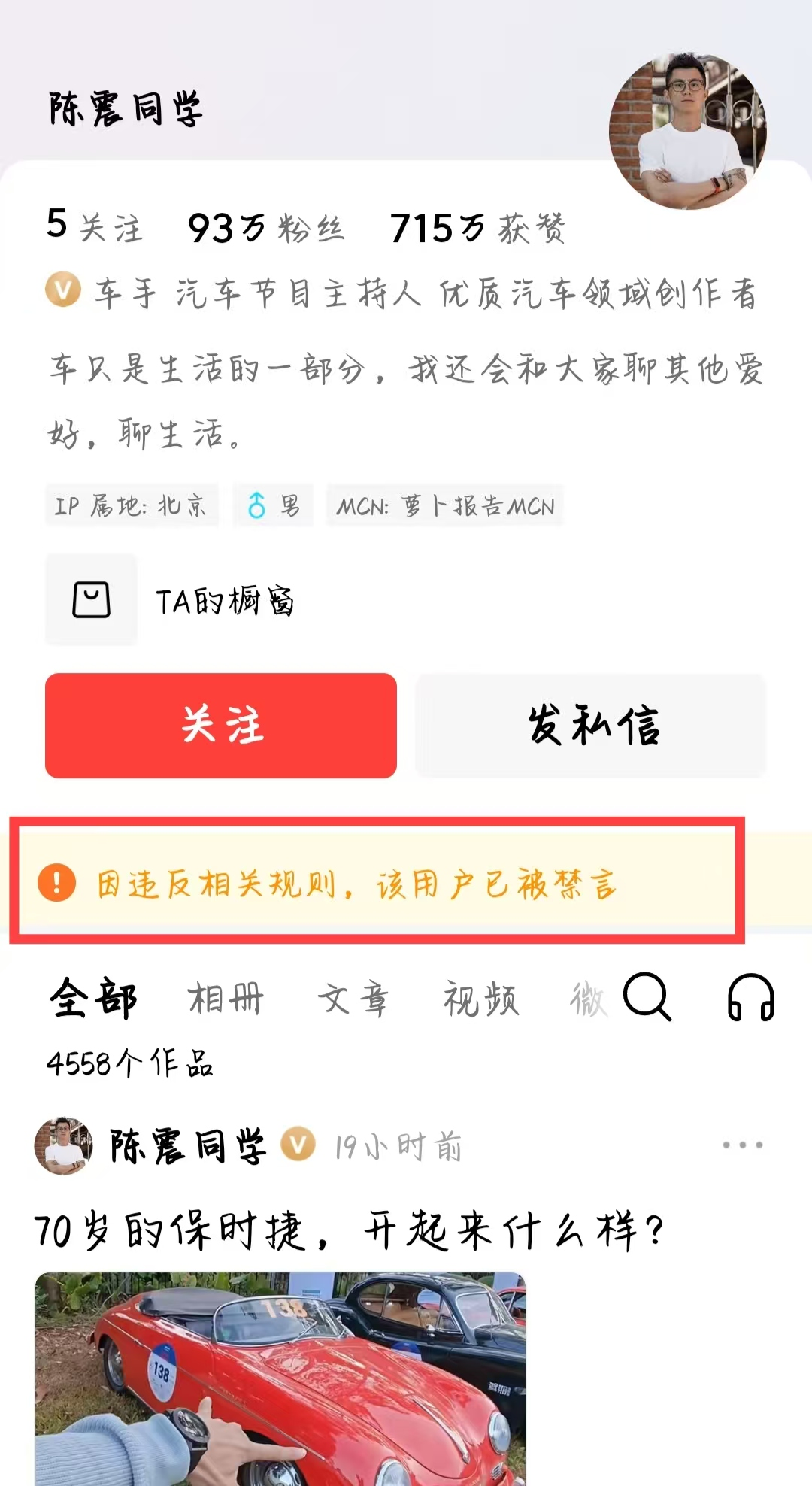Search this user's posts

tap(647, 997)
